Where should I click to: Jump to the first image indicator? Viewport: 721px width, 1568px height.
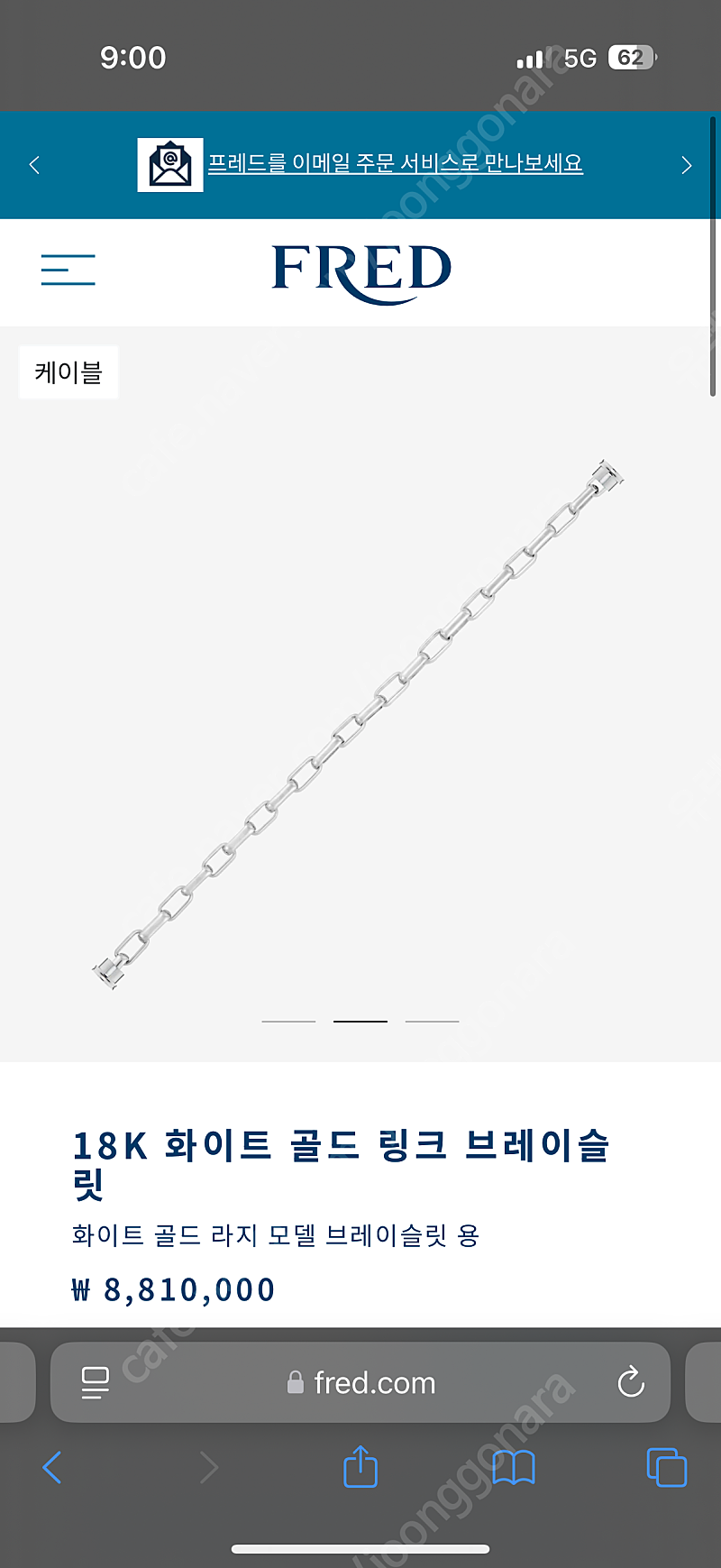pyautogui.click(x=288, y=1021)
